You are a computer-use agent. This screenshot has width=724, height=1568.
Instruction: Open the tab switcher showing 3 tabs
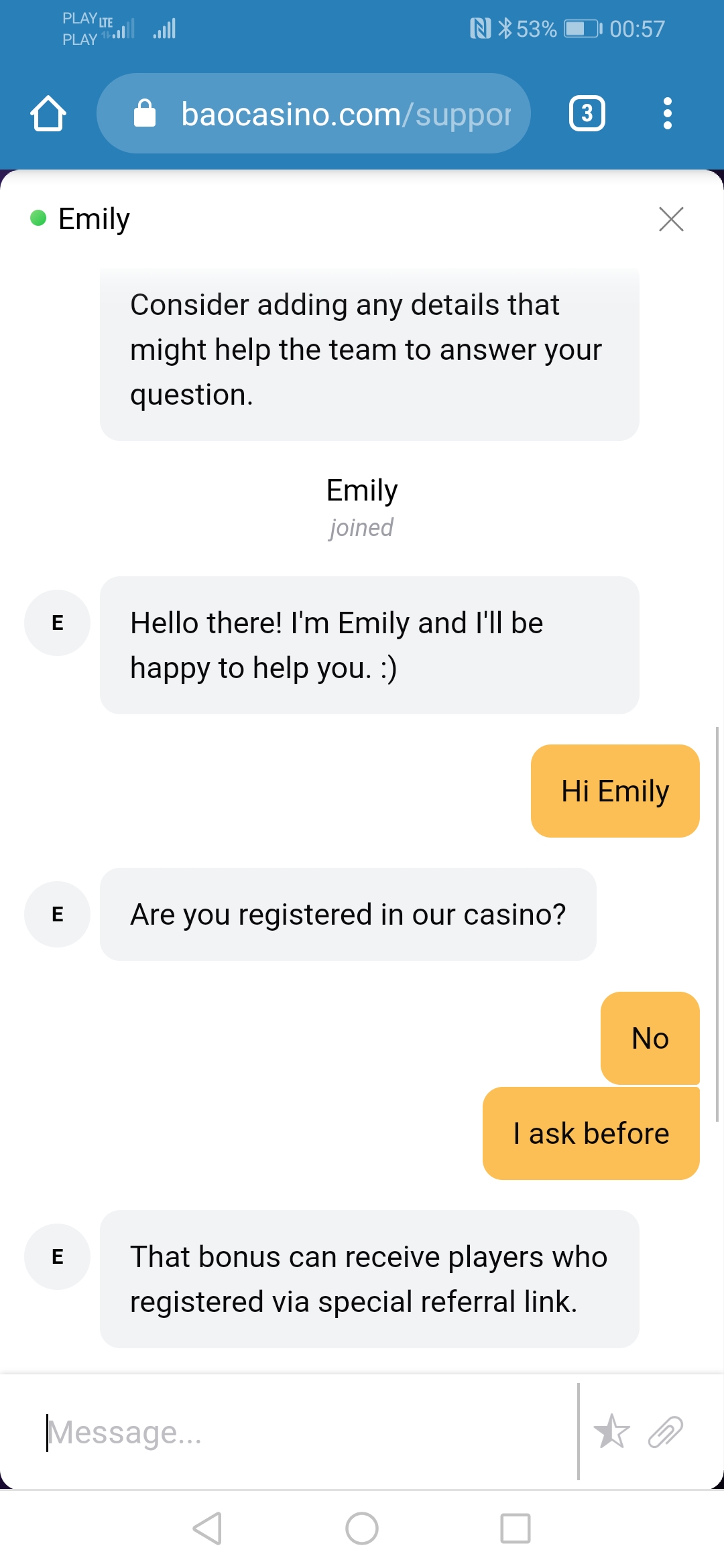click(x=587, y=113)
